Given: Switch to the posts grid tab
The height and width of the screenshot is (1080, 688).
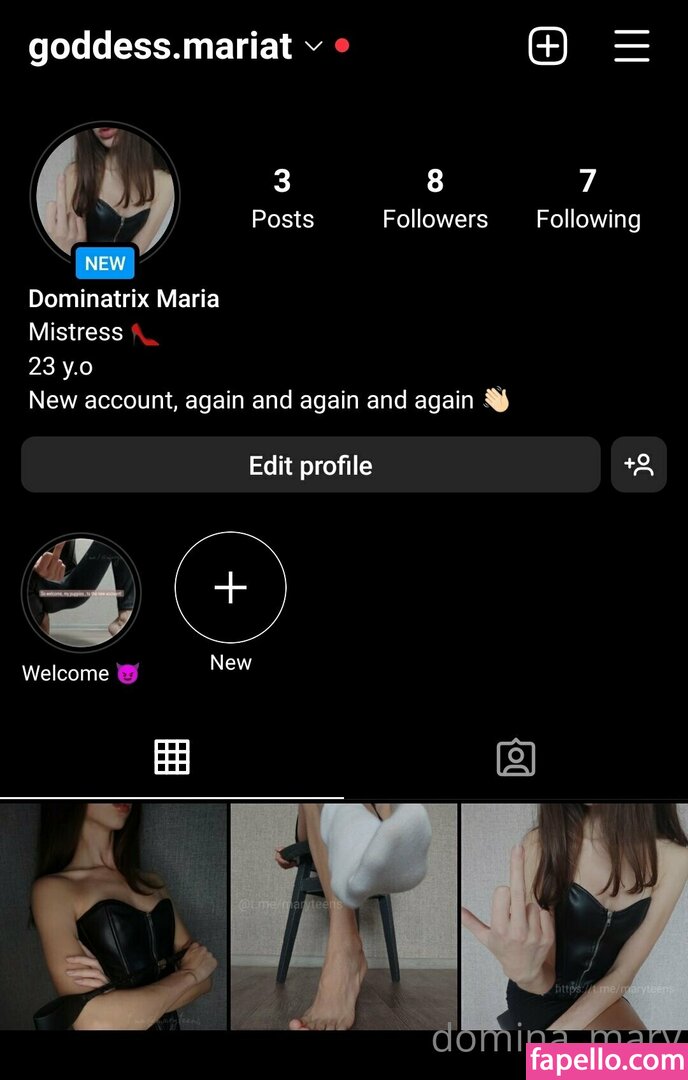Looking at the screenshot, I should coord(172,757).
